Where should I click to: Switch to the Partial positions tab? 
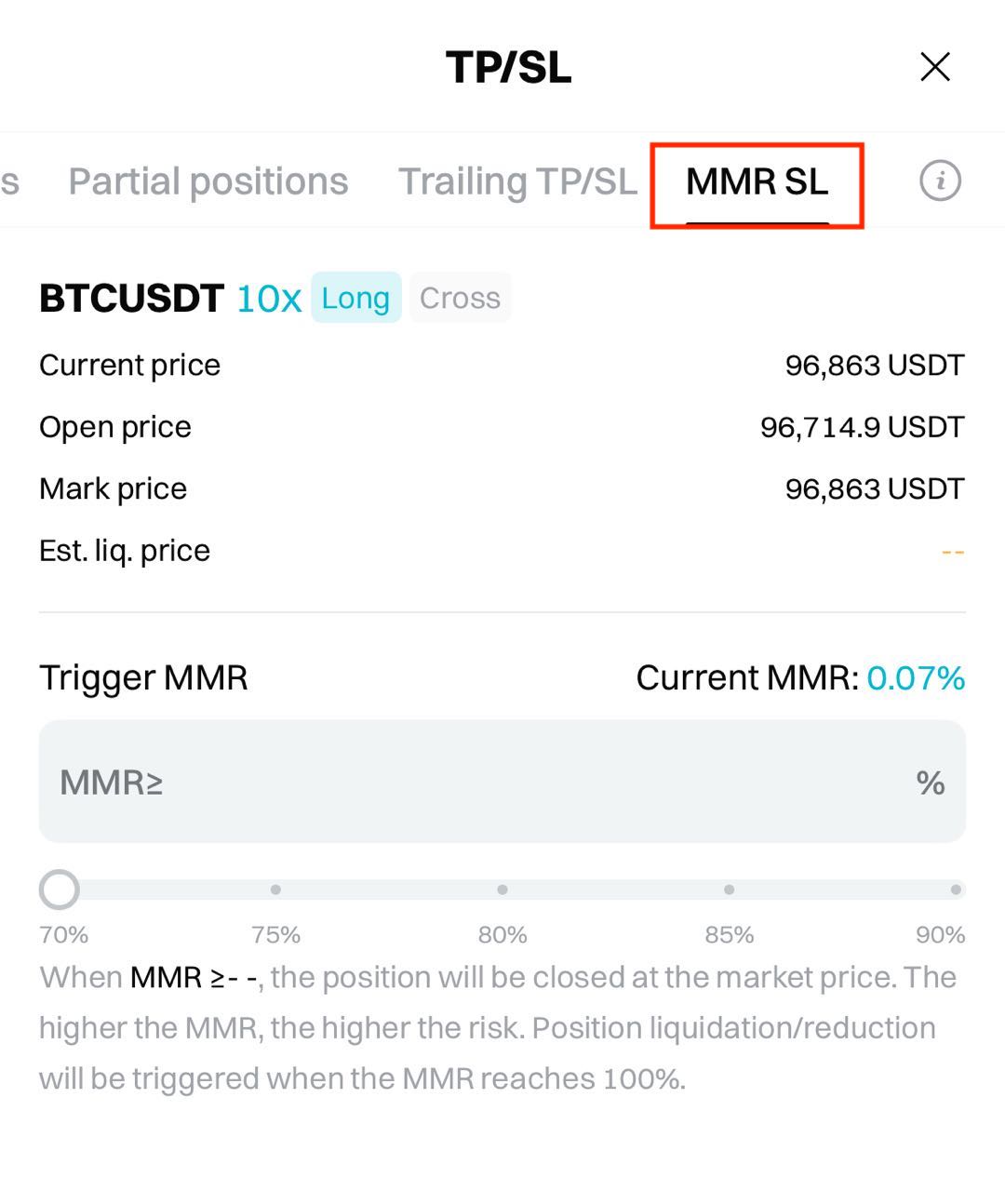coord(208,181)
